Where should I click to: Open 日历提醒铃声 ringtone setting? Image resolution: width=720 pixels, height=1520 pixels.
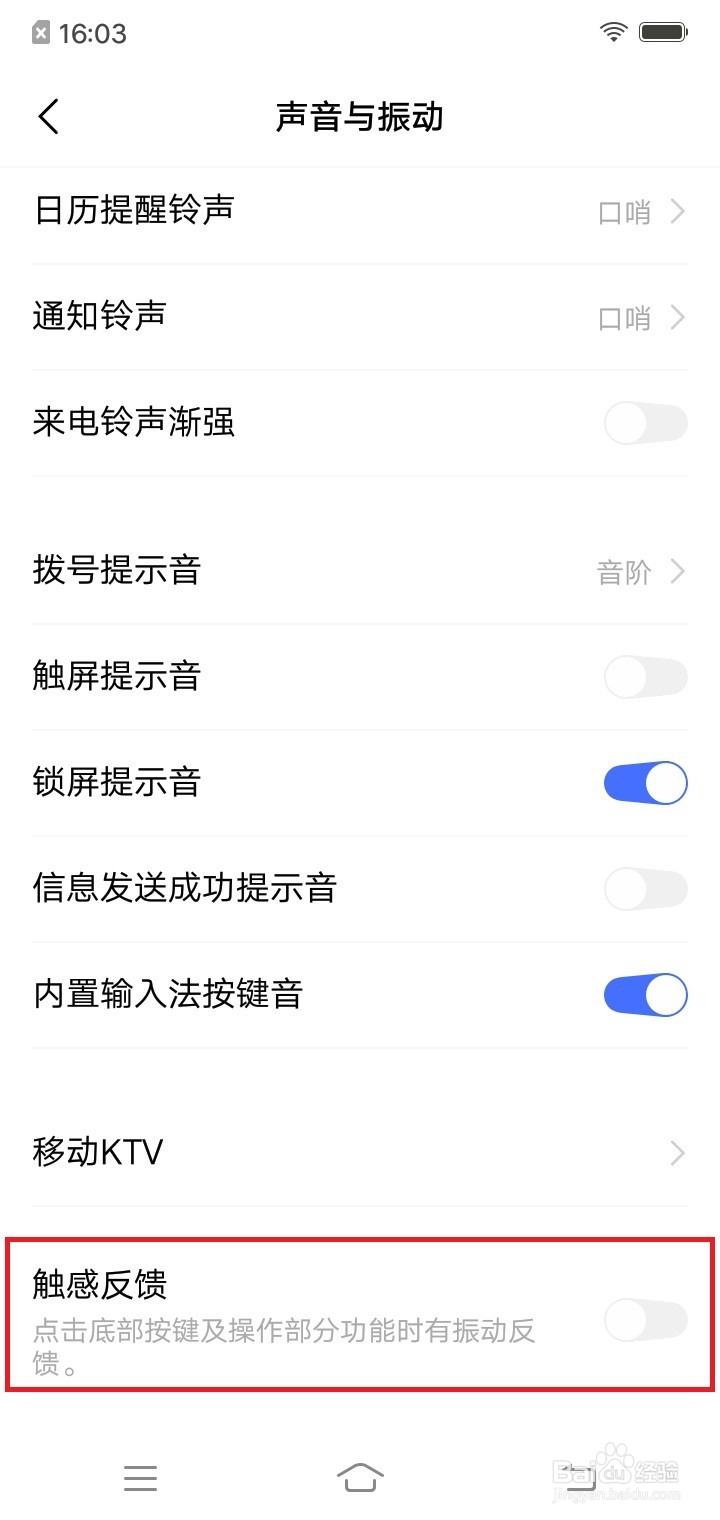pyautogui.click(x=360, y=211)
